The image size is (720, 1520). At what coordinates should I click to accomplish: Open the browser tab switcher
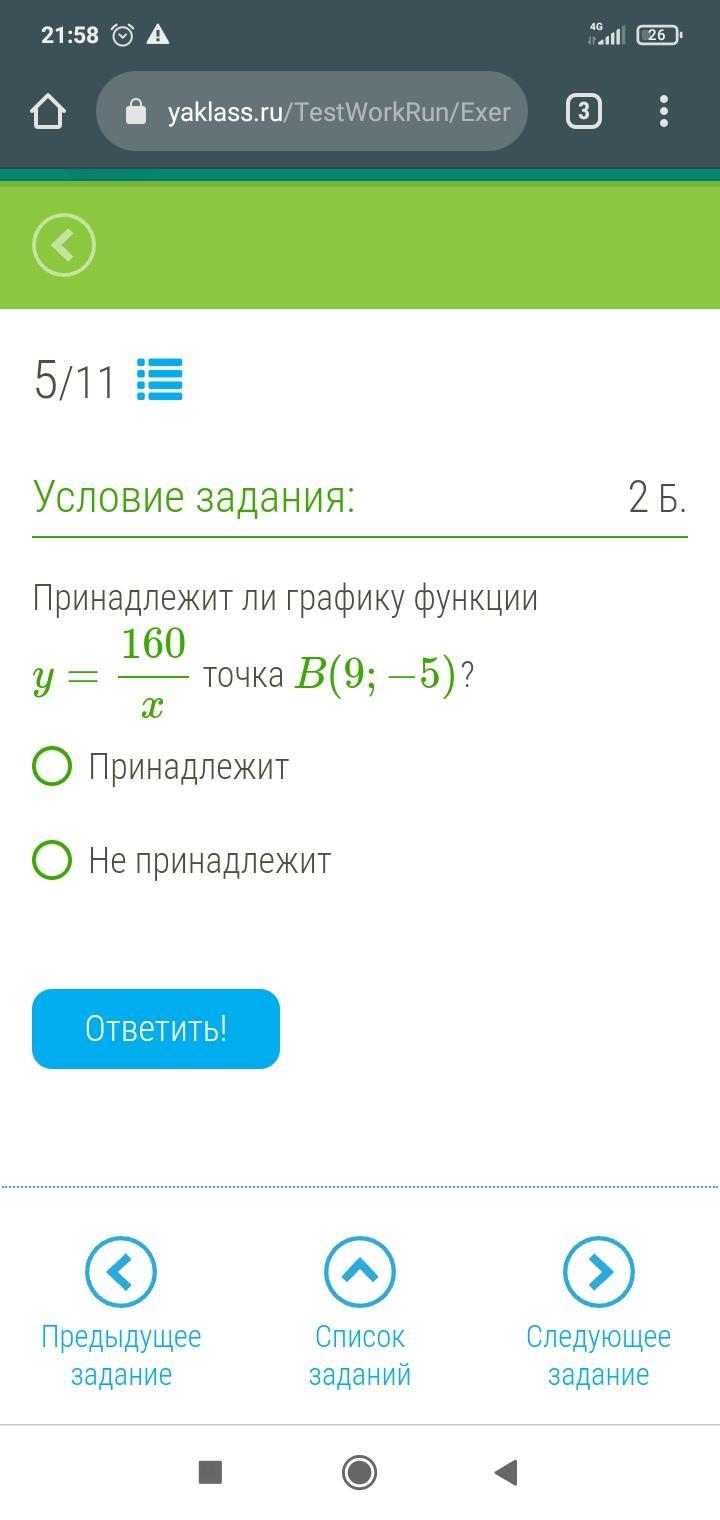click(x=584, y=111)
